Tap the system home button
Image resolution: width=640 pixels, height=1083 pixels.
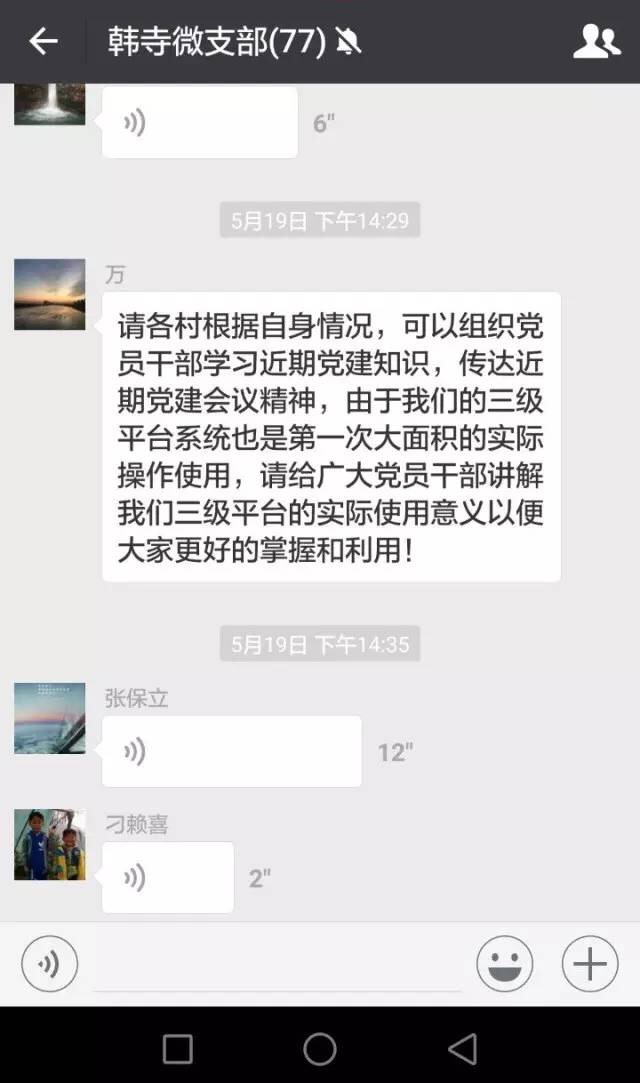tap(320, 1048)
